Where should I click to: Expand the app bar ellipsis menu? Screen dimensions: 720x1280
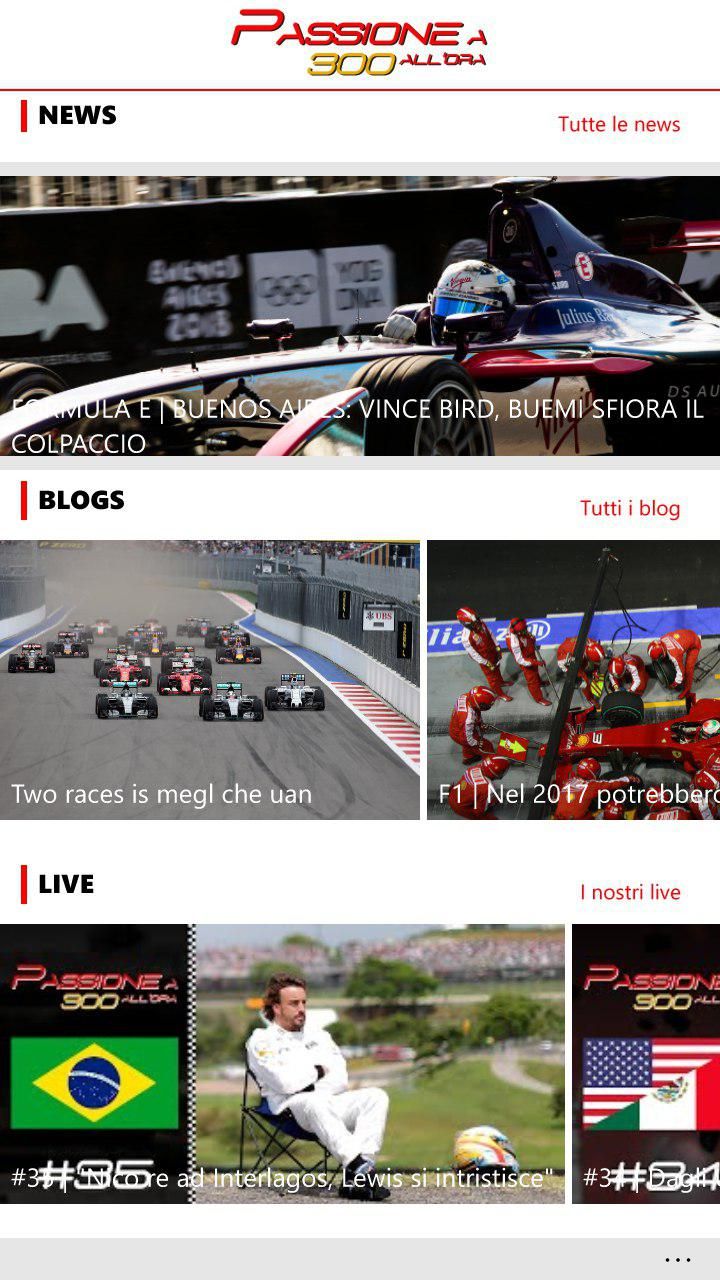[x=677, y=1260]
